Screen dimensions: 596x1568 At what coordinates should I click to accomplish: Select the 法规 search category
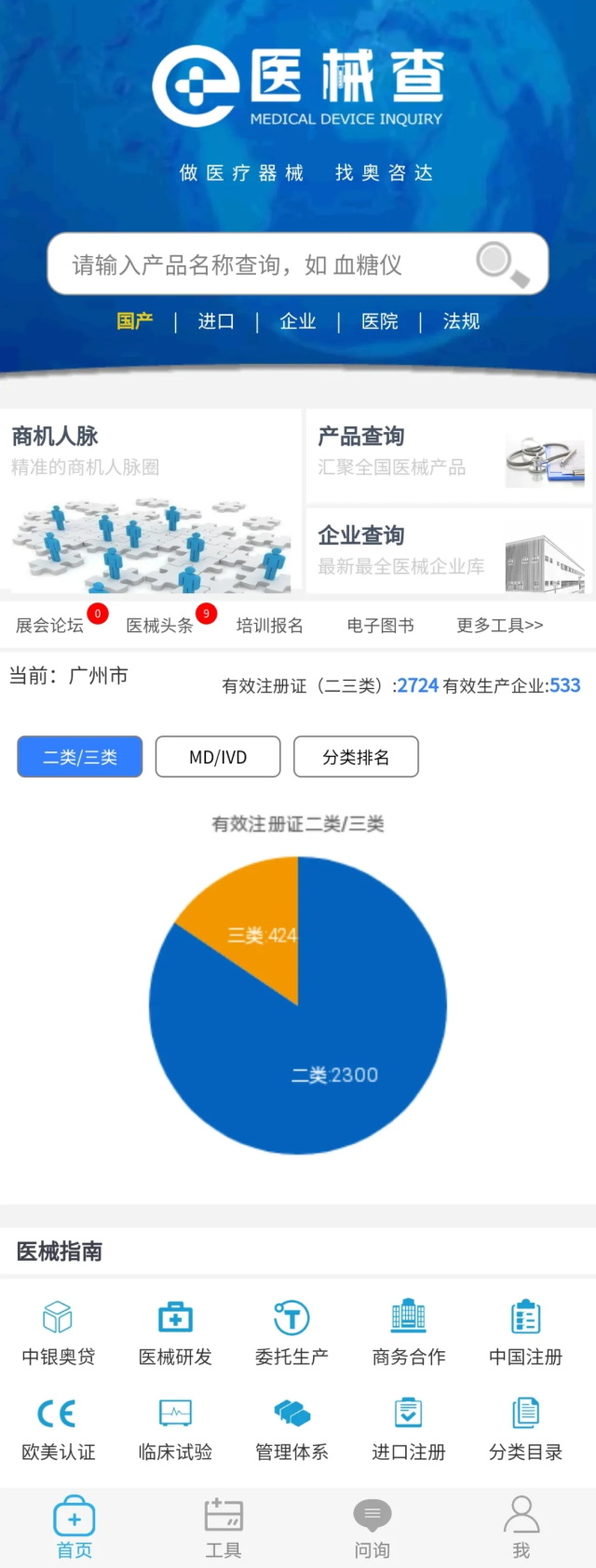coord(461,321)
